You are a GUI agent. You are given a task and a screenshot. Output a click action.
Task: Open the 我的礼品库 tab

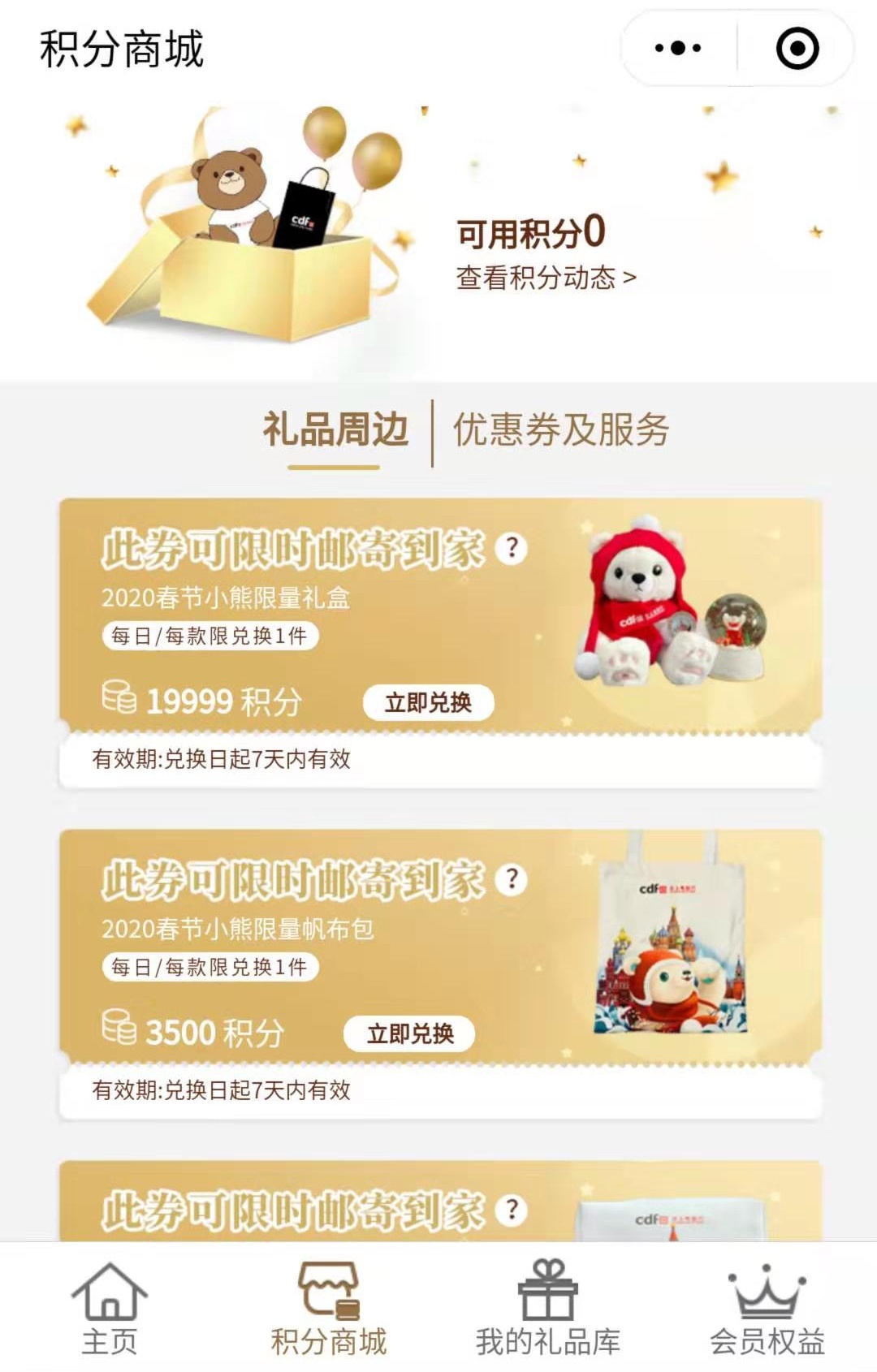[548, 1309]
